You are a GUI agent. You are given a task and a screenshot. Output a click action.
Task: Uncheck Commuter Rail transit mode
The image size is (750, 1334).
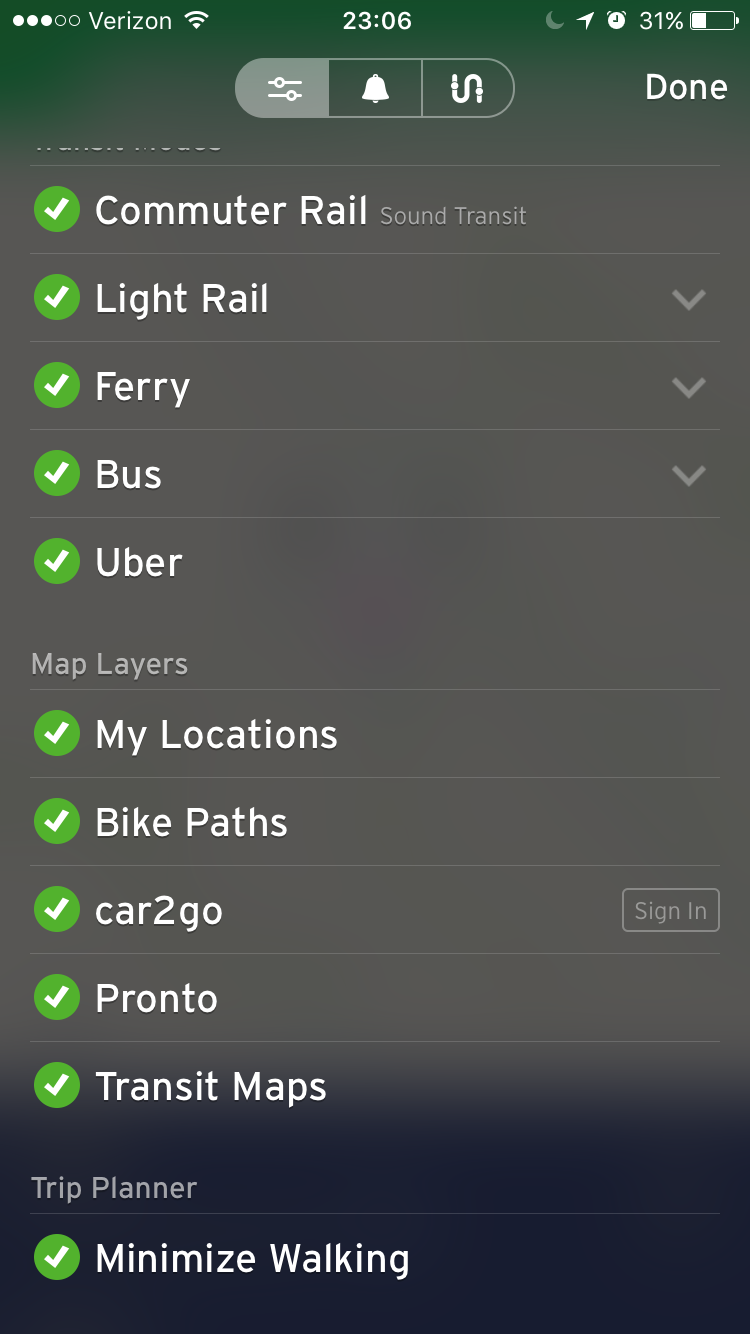[57, 210]
